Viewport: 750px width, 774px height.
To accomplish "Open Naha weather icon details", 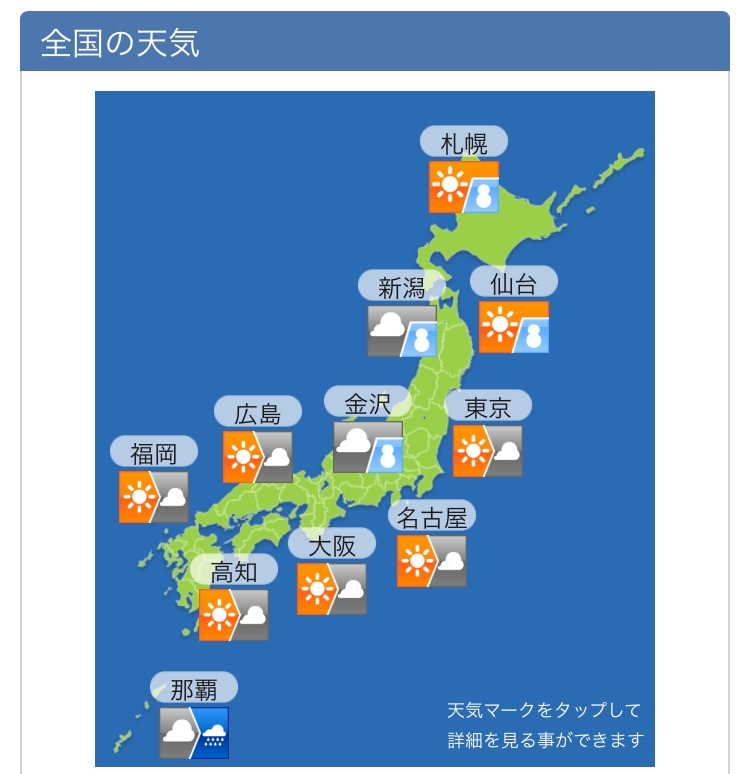I will [194, 733].
